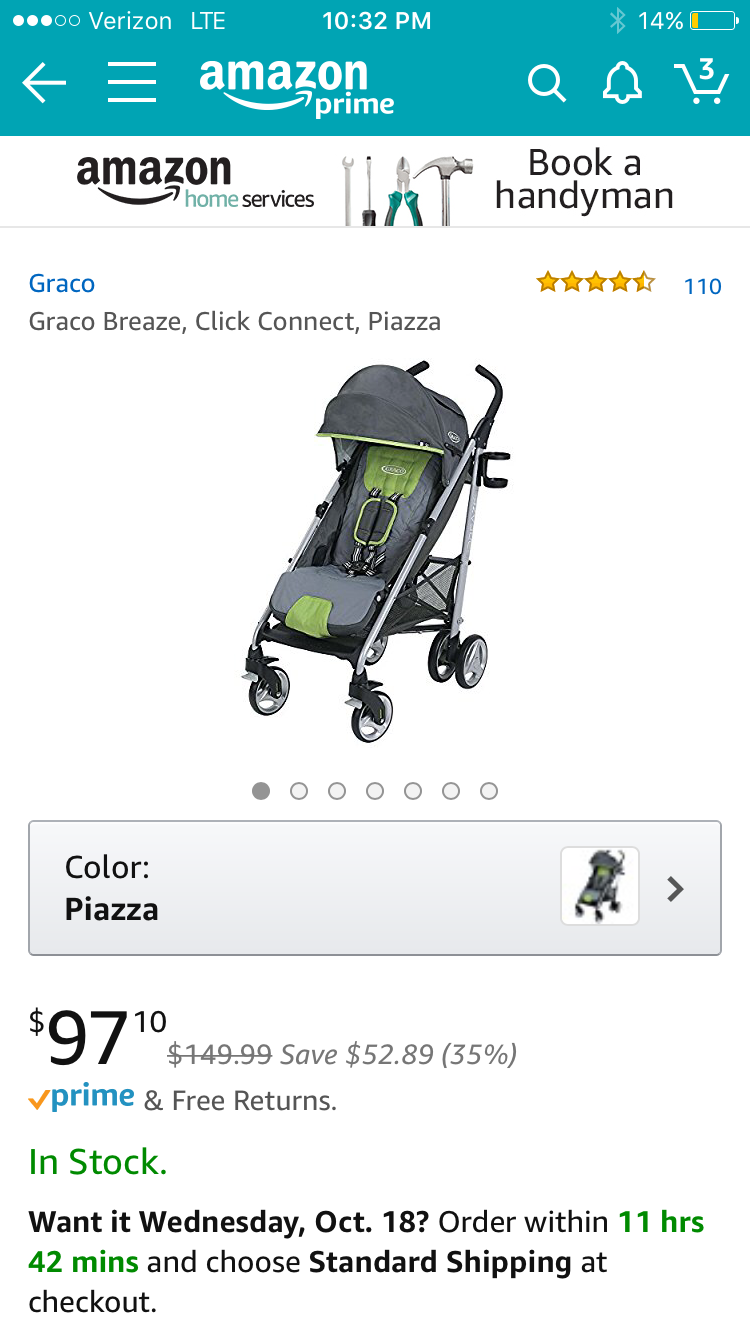Open the 110 customer reviews

click(x=702, y=287)
